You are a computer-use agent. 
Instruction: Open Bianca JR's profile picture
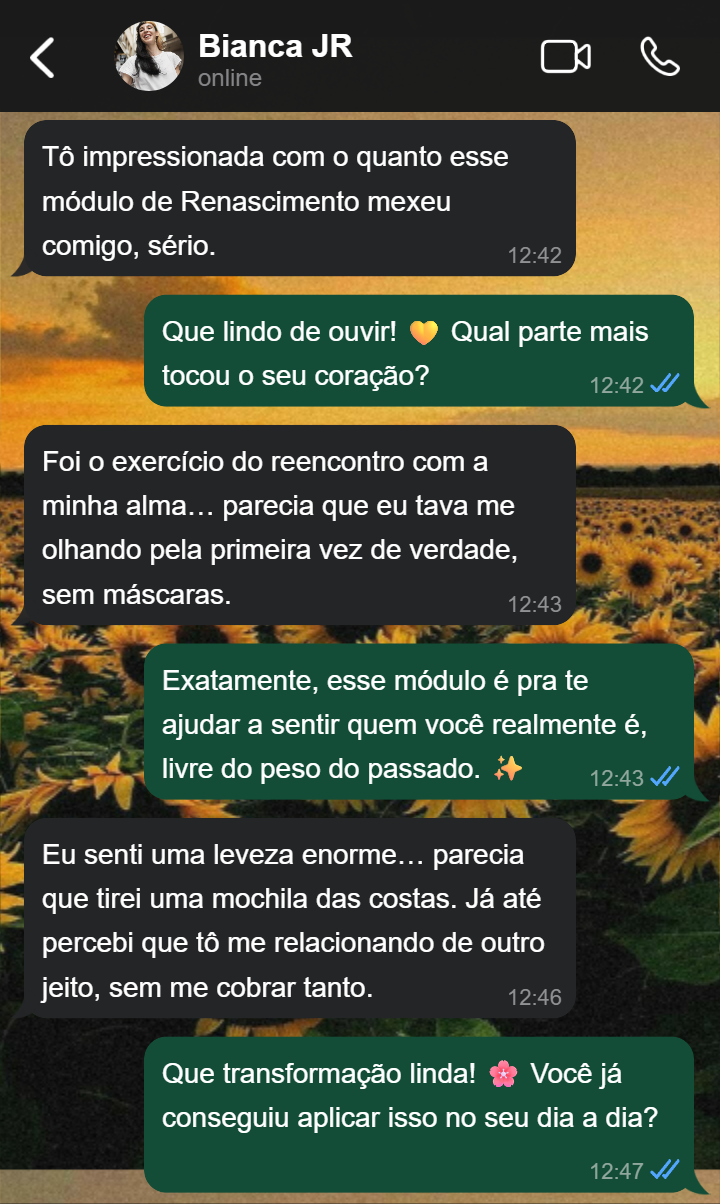click(x=150, y=57)
